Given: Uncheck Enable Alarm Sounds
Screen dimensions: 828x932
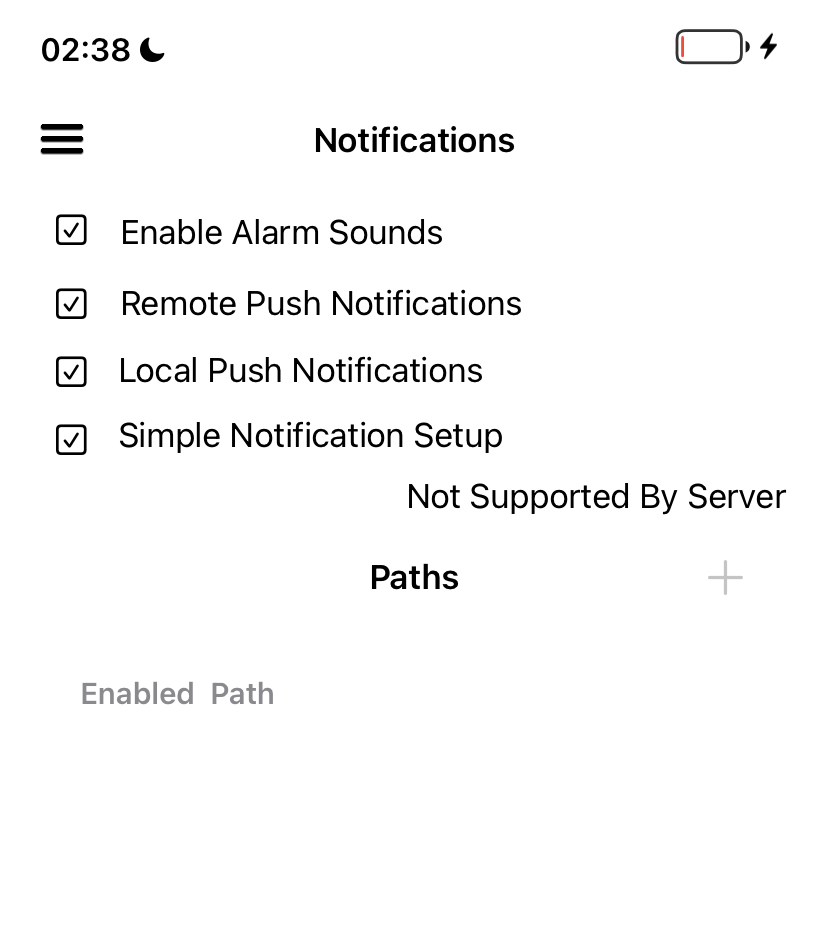Looking at the screenshot, I should (71, 231).
